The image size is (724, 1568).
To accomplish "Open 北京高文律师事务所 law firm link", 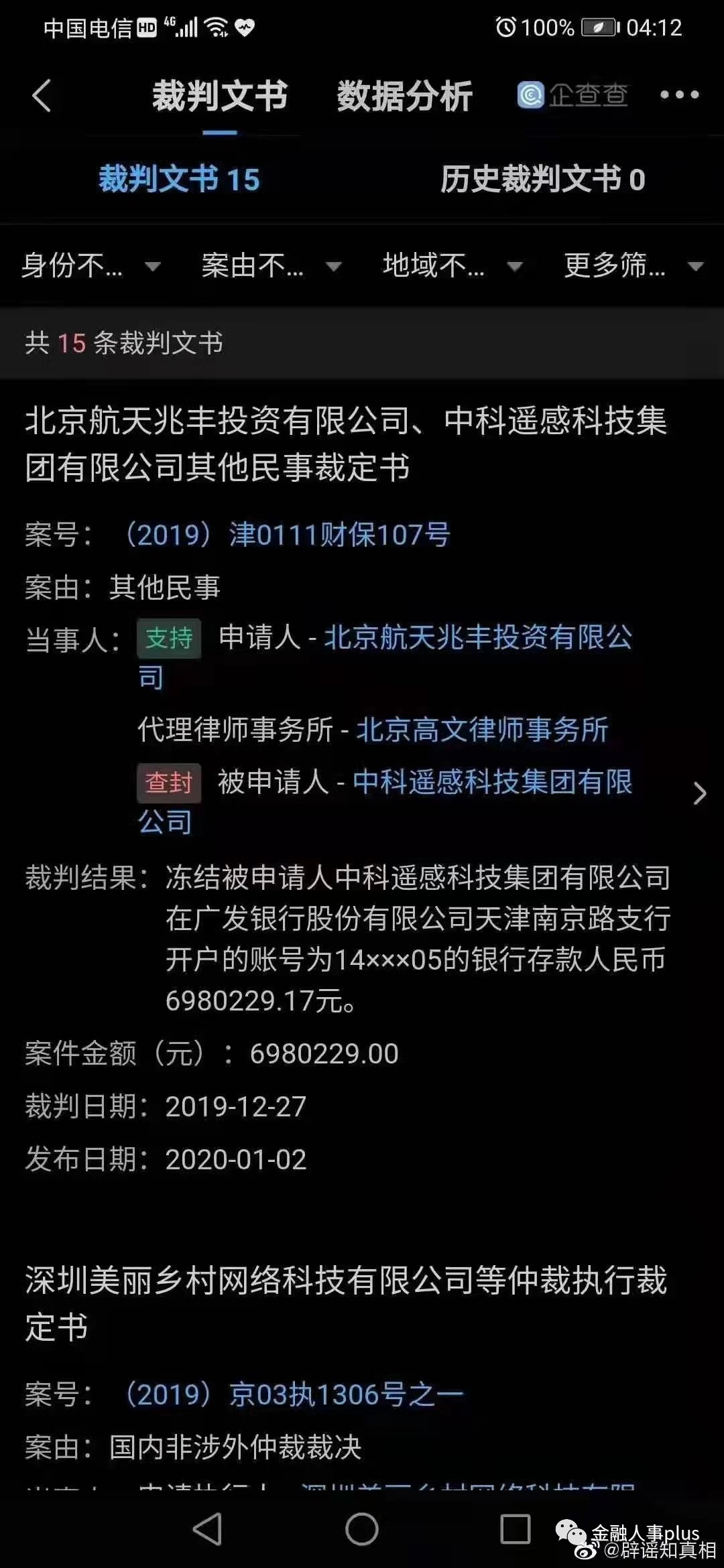I will (x=482, y=730).
